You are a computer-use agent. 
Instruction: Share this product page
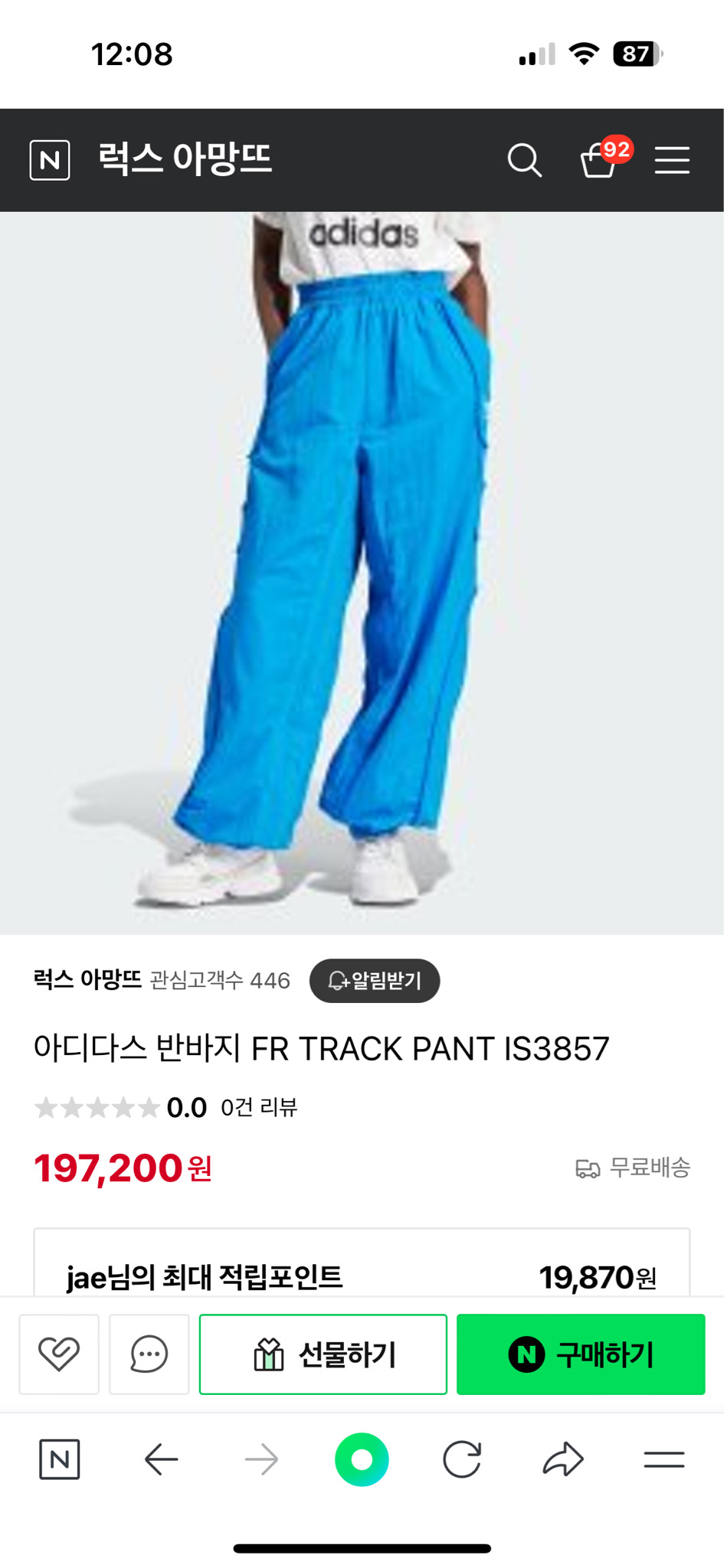(564, 1459)
